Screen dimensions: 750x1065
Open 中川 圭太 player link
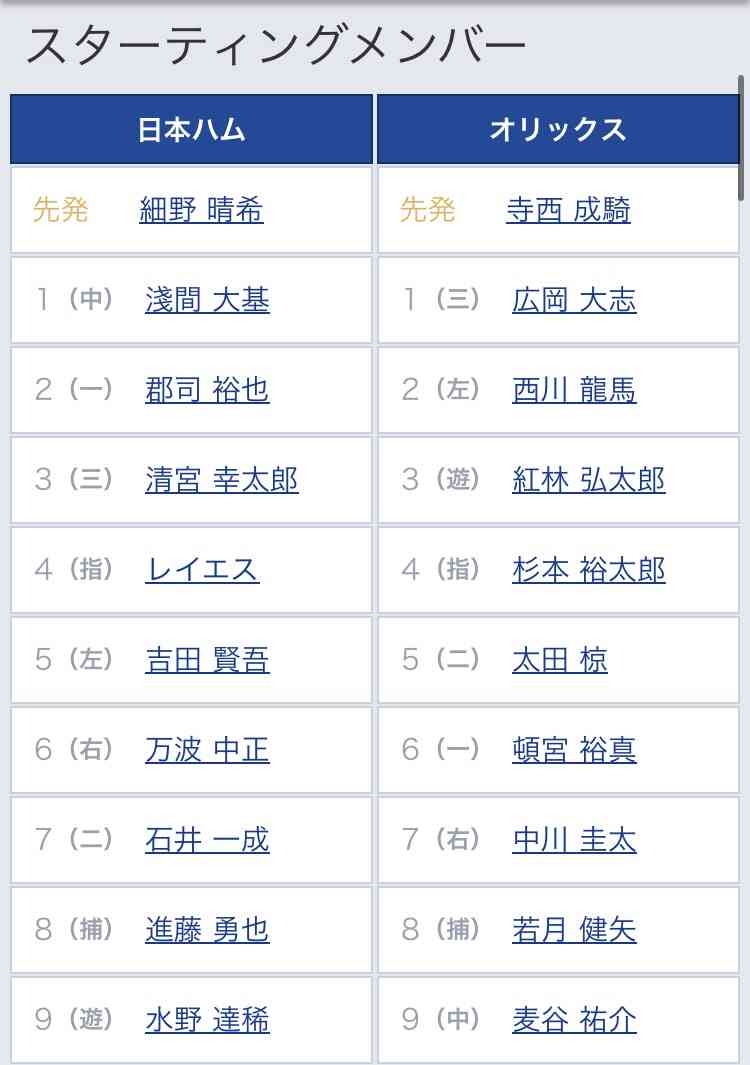point(574,840)
